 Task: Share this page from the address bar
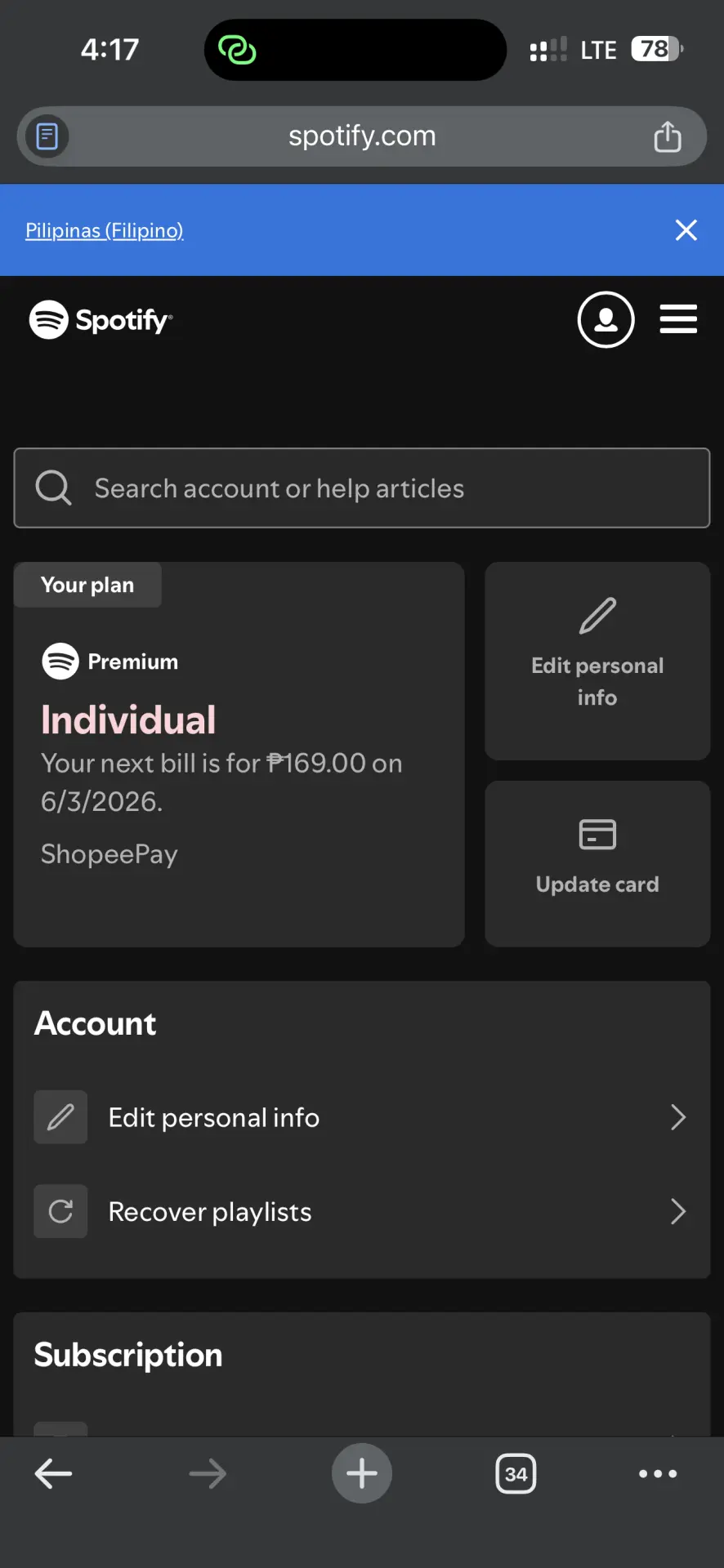click(x=668, y=136)
